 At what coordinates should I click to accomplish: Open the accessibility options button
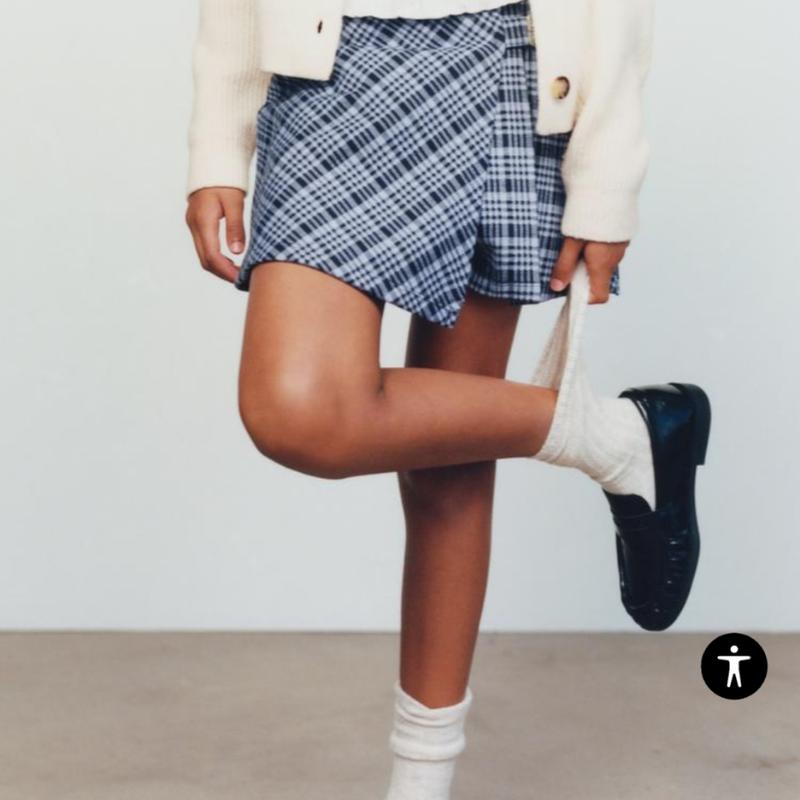click(733, 665)
